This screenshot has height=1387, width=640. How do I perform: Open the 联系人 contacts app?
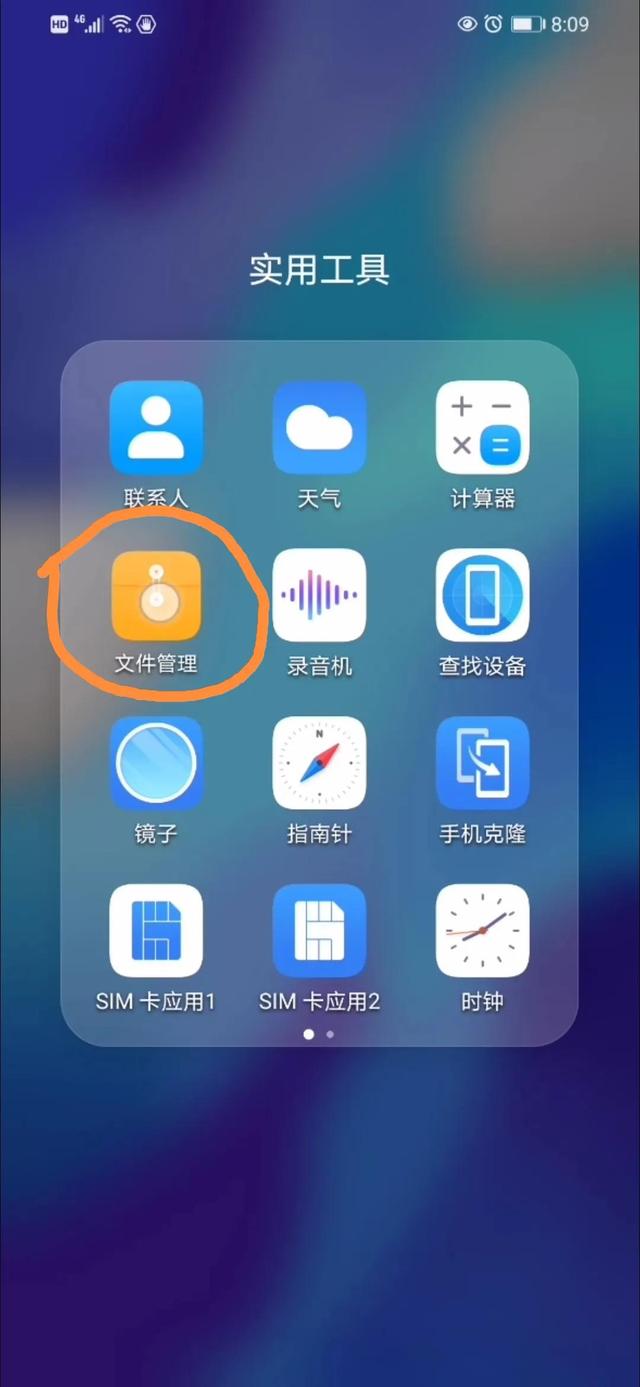click(x=156, y=428)
